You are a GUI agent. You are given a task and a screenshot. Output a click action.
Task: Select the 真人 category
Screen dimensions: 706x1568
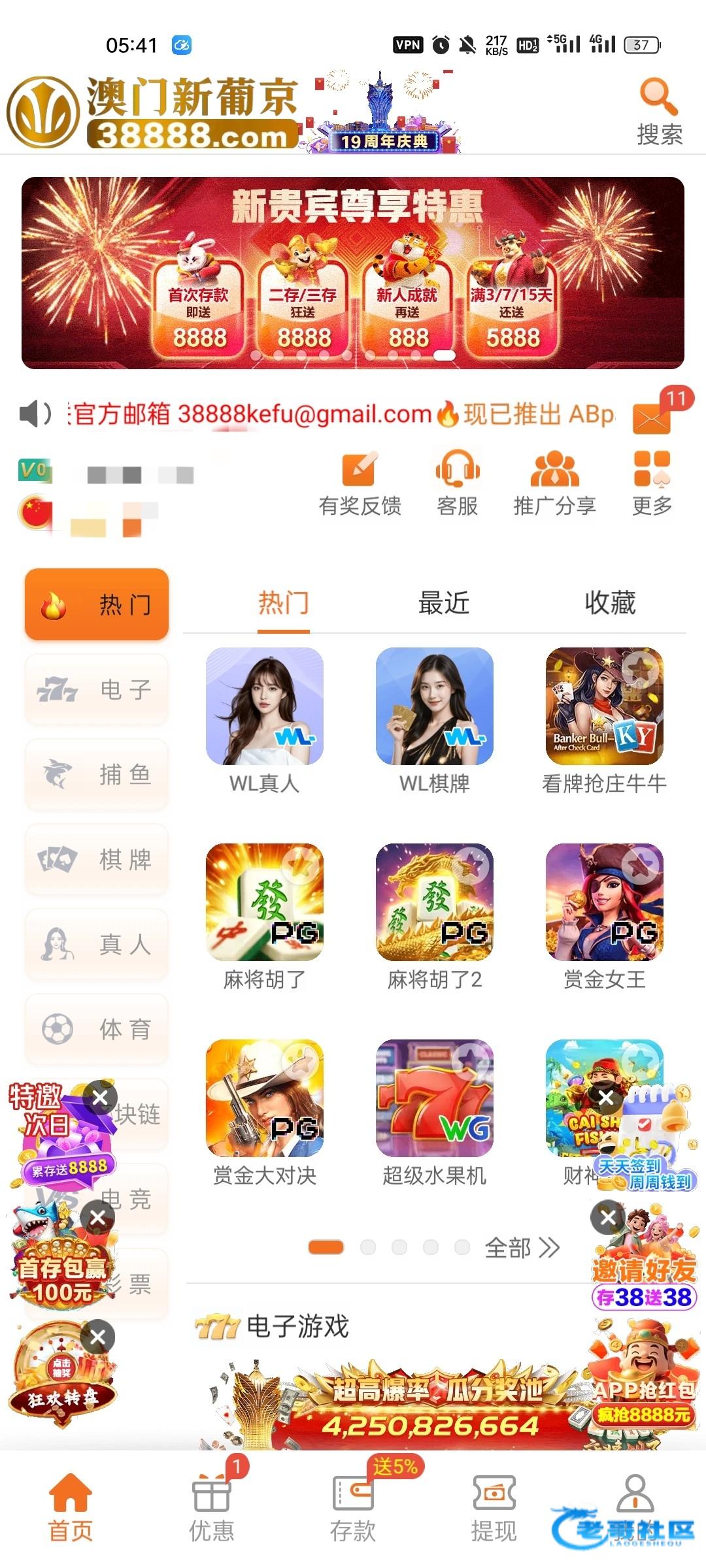[97, 944]
